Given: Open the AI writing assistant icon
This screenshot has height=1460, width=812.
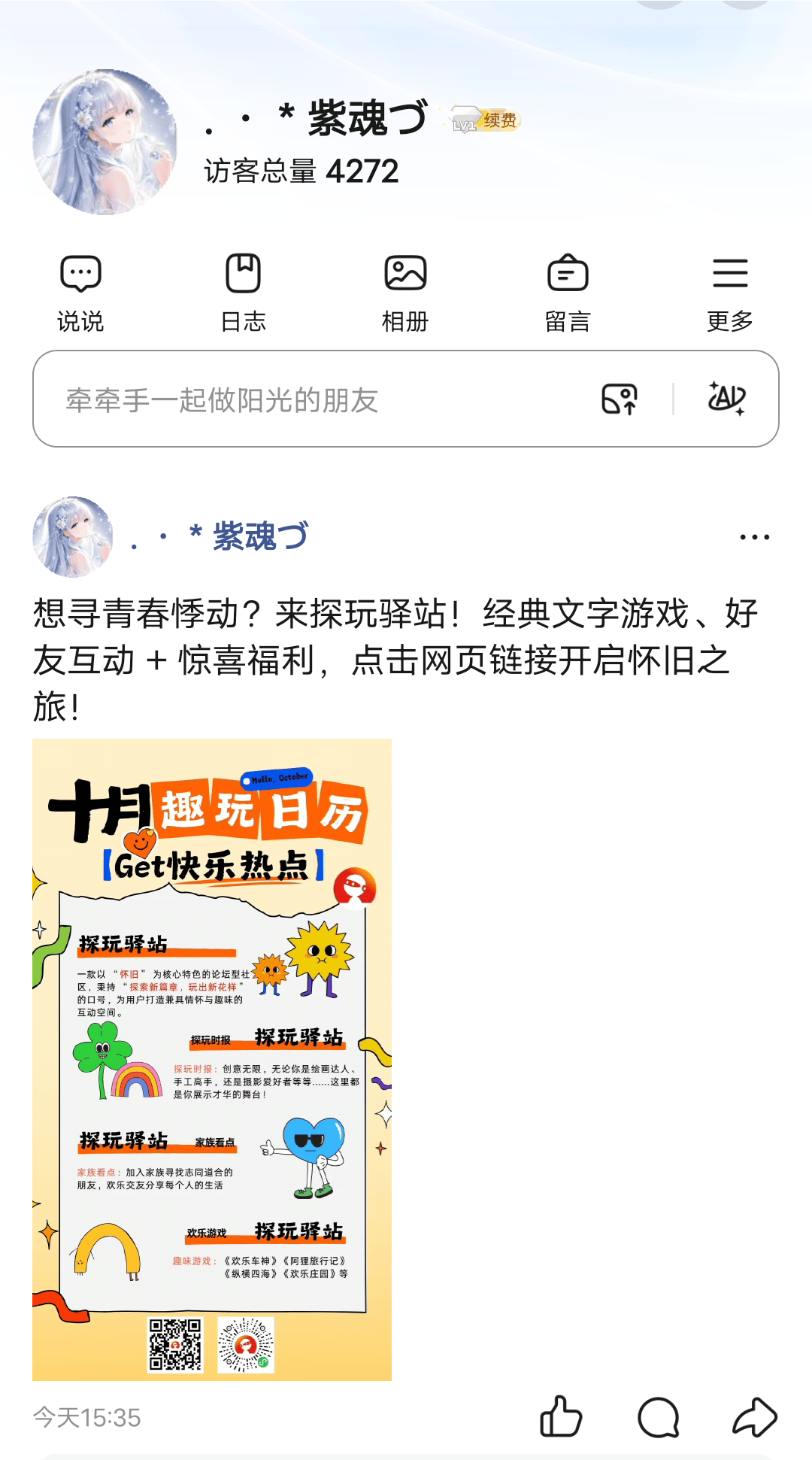Looking at the screenshot, I should click(x=726, y=398).
